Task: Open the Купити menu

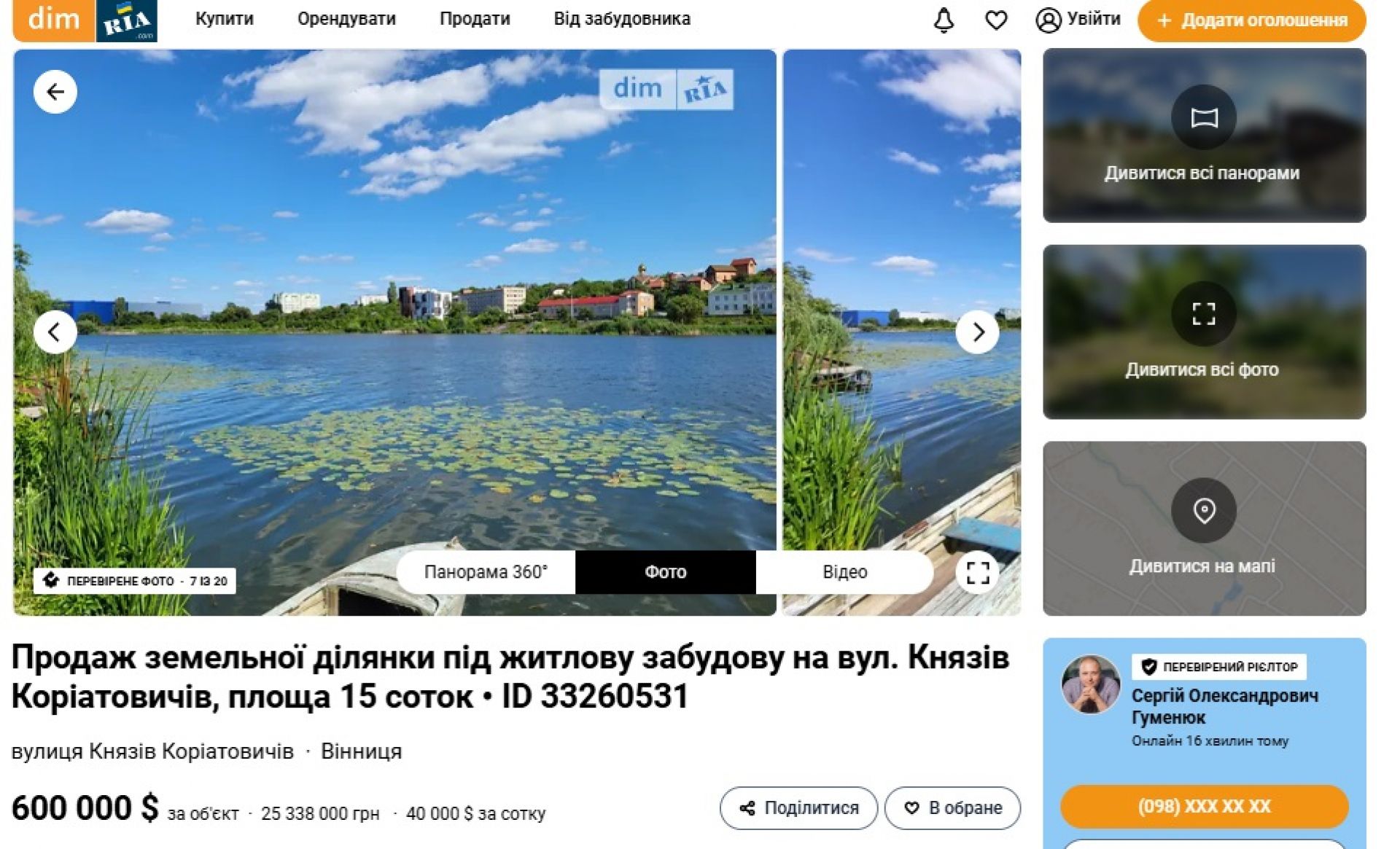Action: coord(225,19)
